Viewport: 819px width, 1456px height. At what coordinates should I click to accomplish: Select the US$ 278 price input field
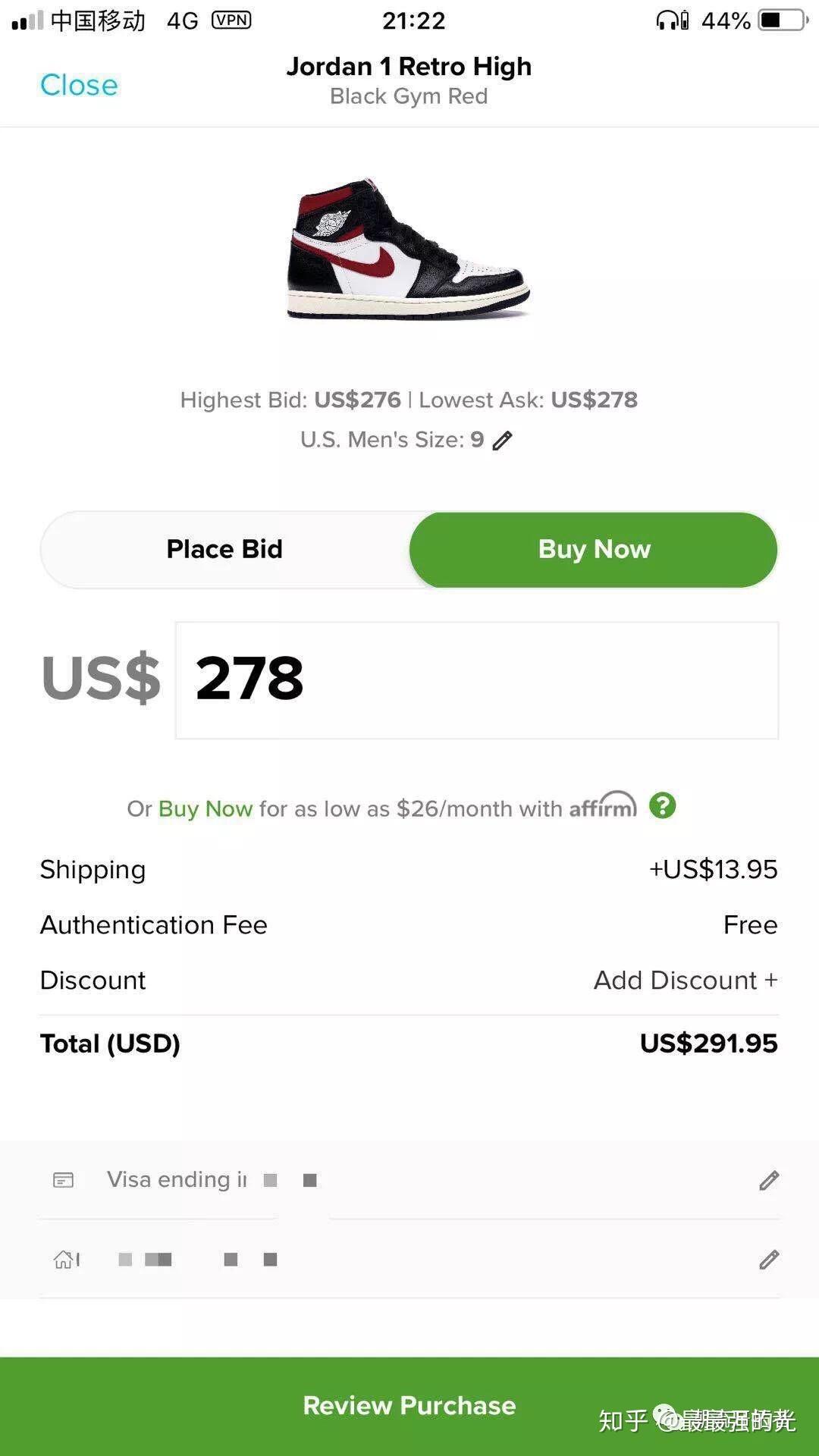click(x=476, y=679)
